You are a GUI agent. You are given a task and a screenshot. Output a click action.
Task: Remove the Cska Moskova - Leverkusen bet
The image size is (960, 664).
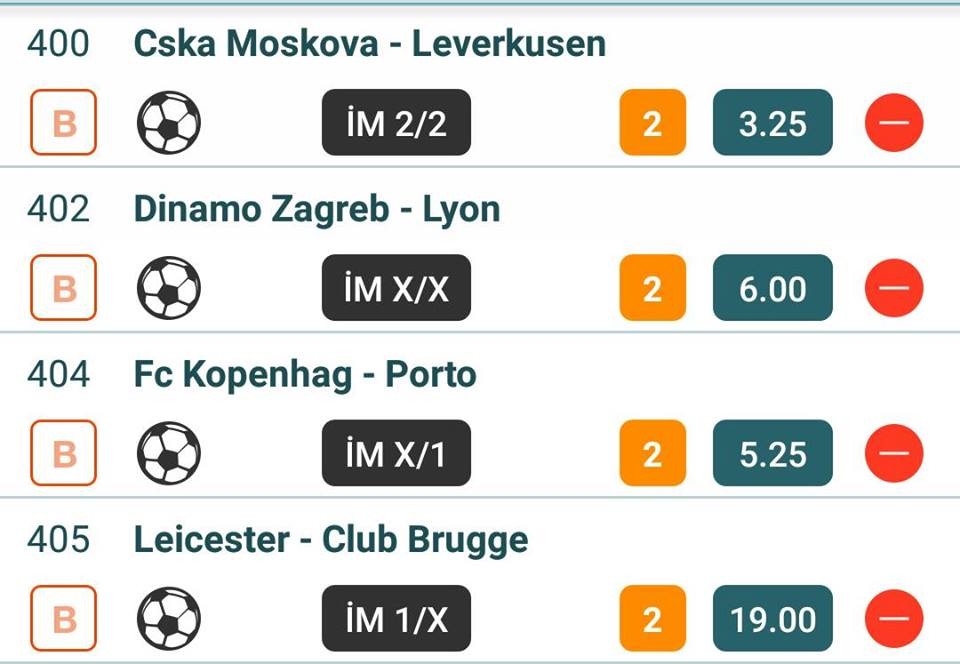(893, 123)
